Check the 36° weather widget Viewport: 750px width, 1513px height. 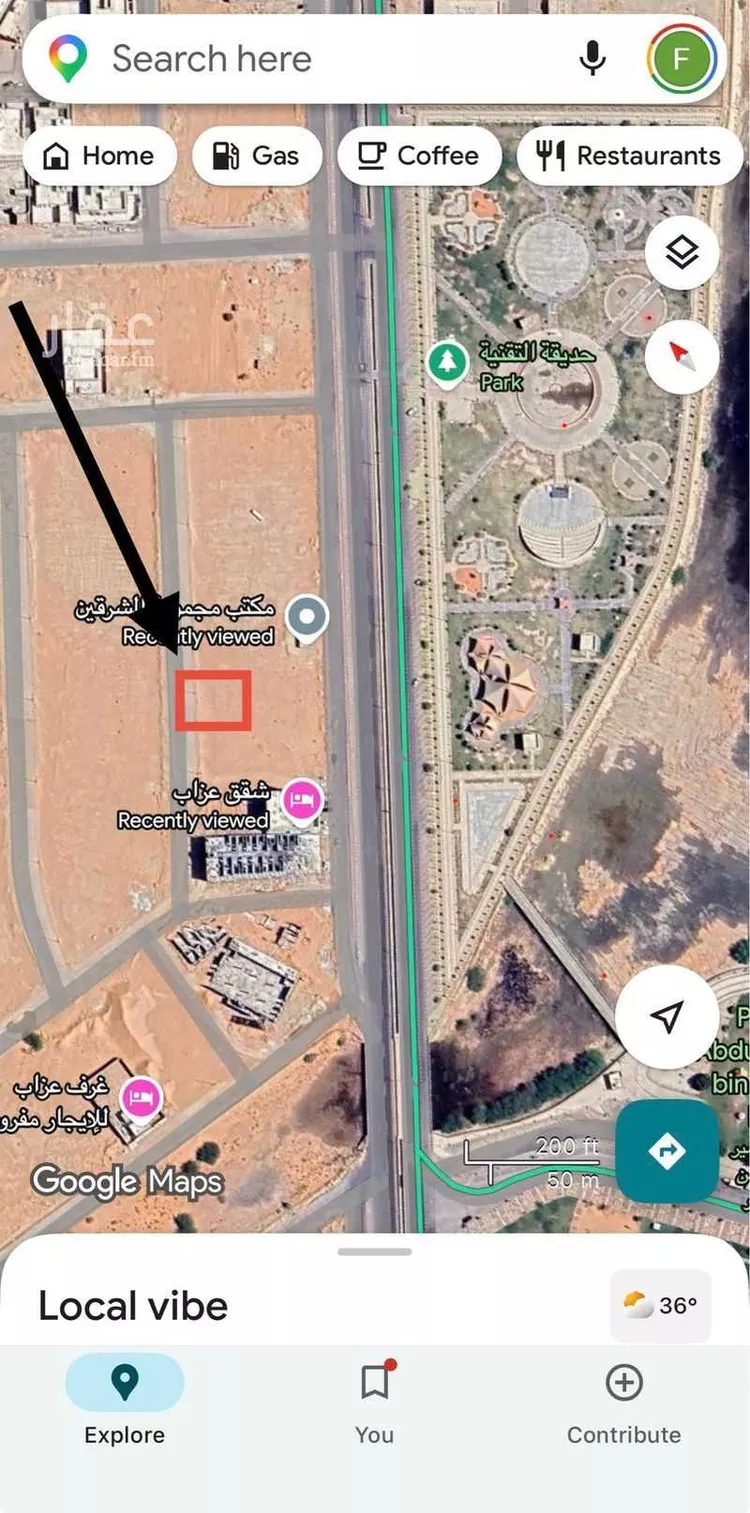(660, 1305)
